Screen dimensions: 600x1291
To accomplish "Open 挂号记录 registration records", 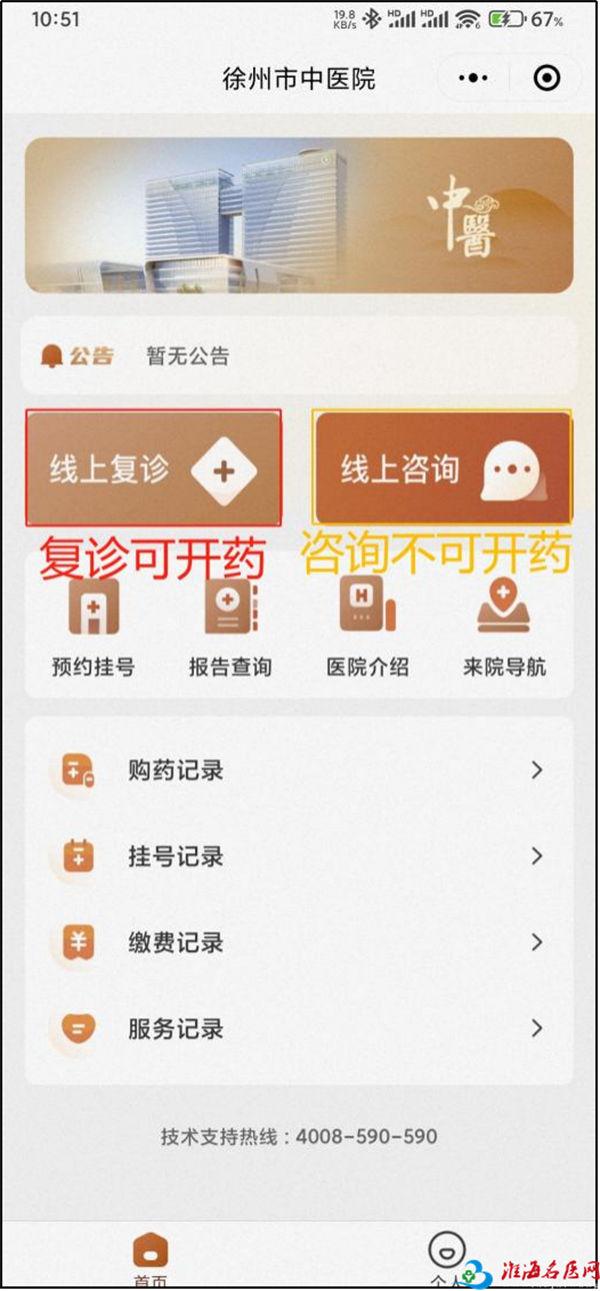I will click(x=298, y=856).
